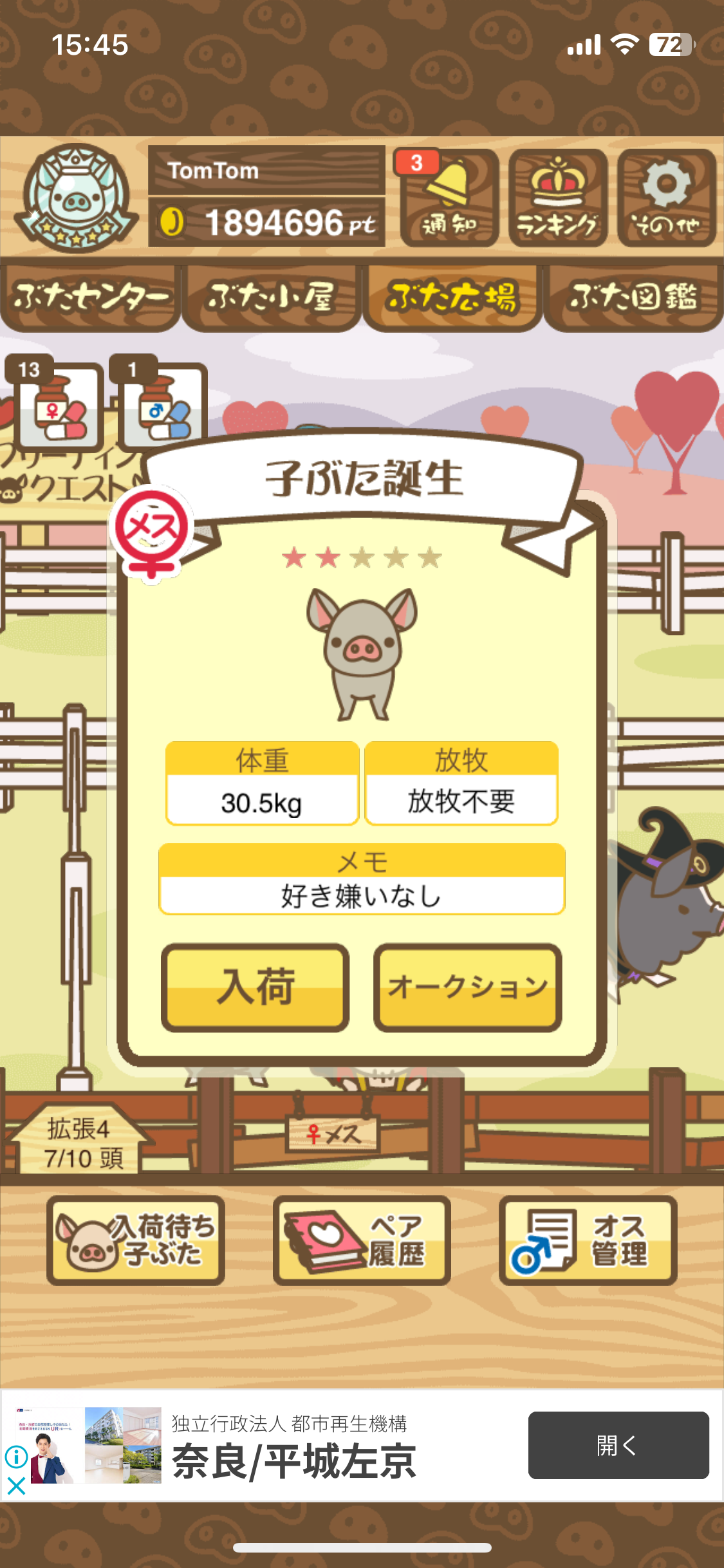Switch to the ぶたセンター tab

tap(90, 298)
